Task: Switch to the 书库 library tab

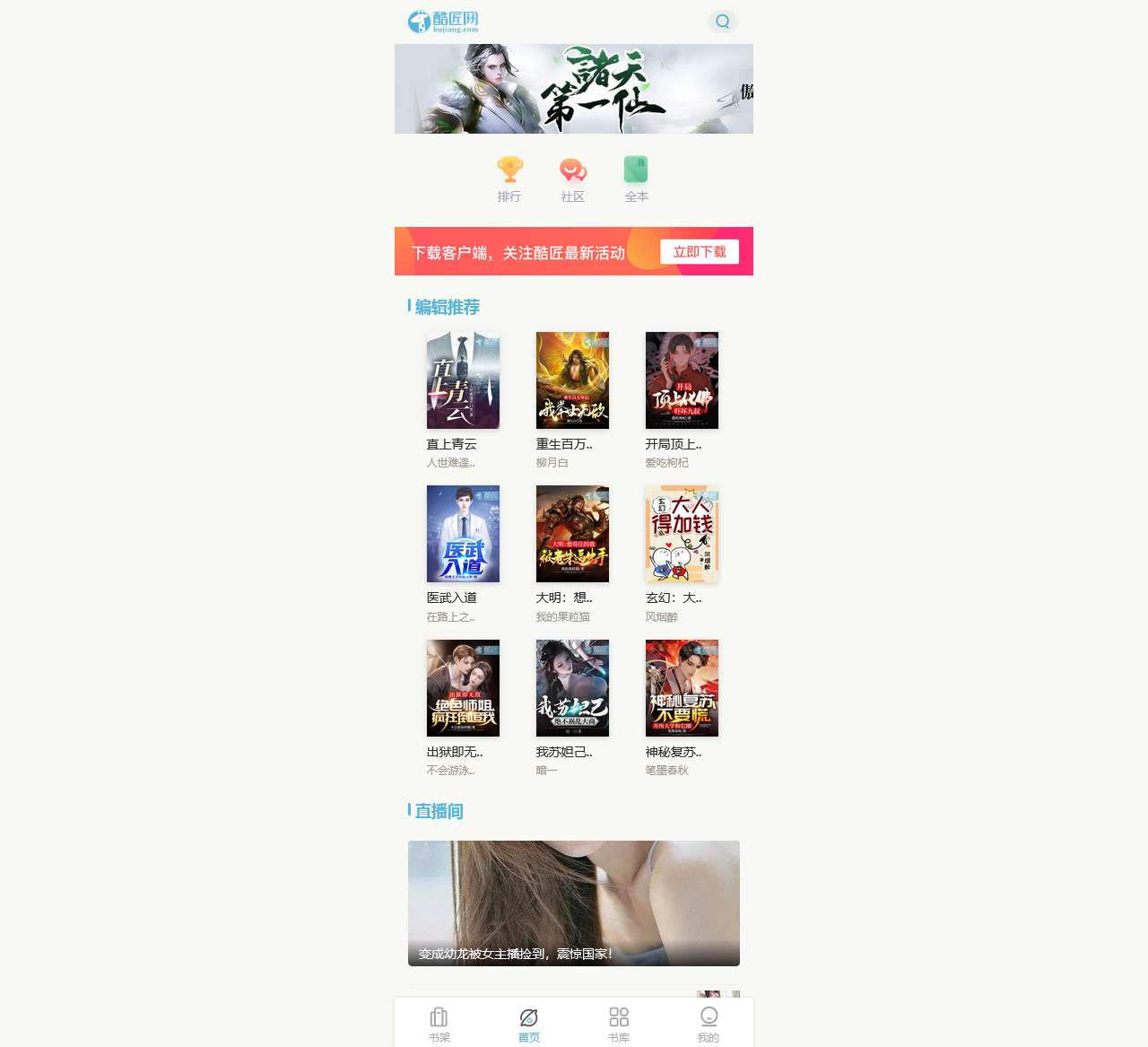Action: click(619, 1024)
